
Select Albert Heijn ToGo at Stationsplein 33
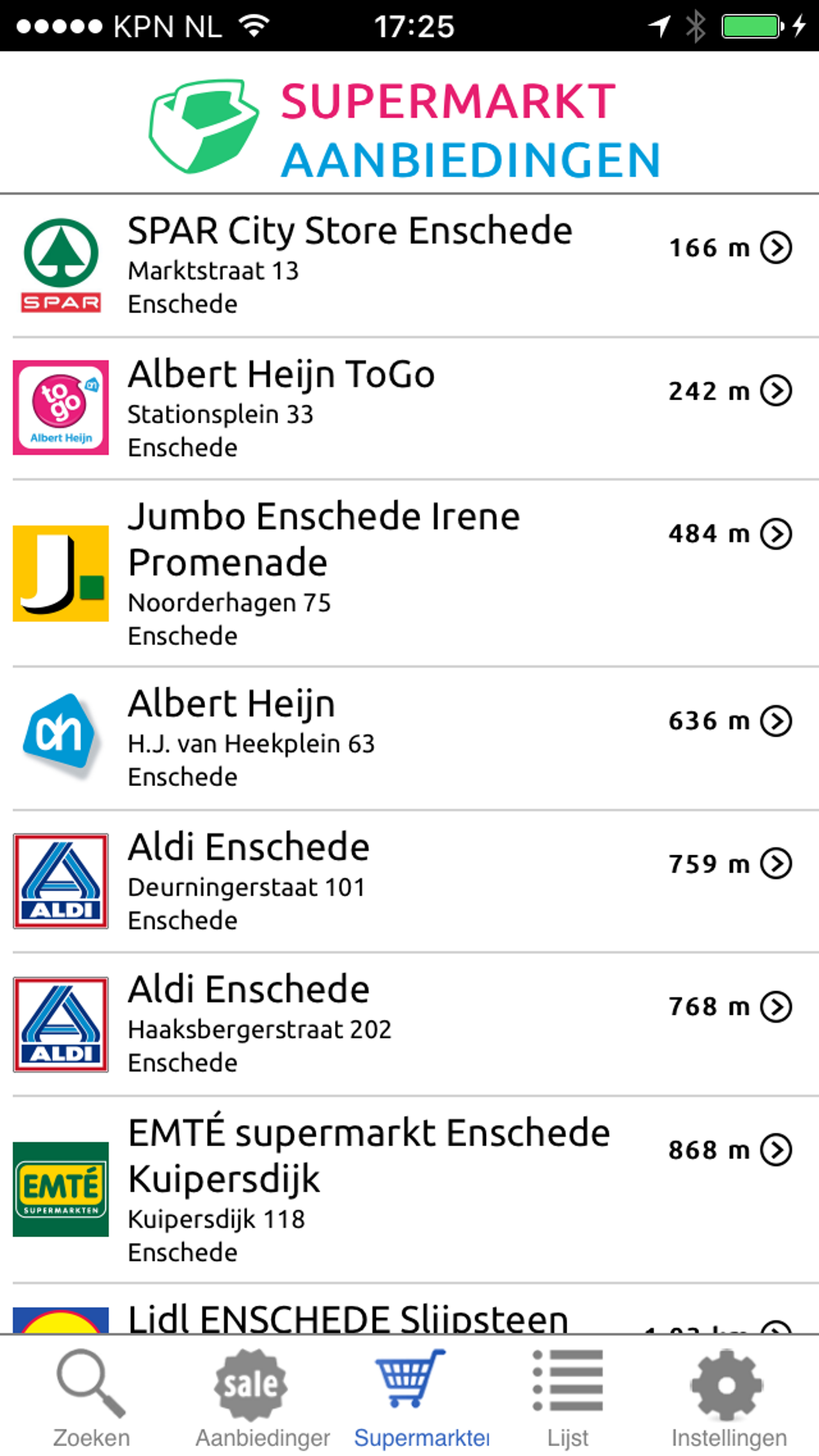pyautogui.click(x=409, y=408)
